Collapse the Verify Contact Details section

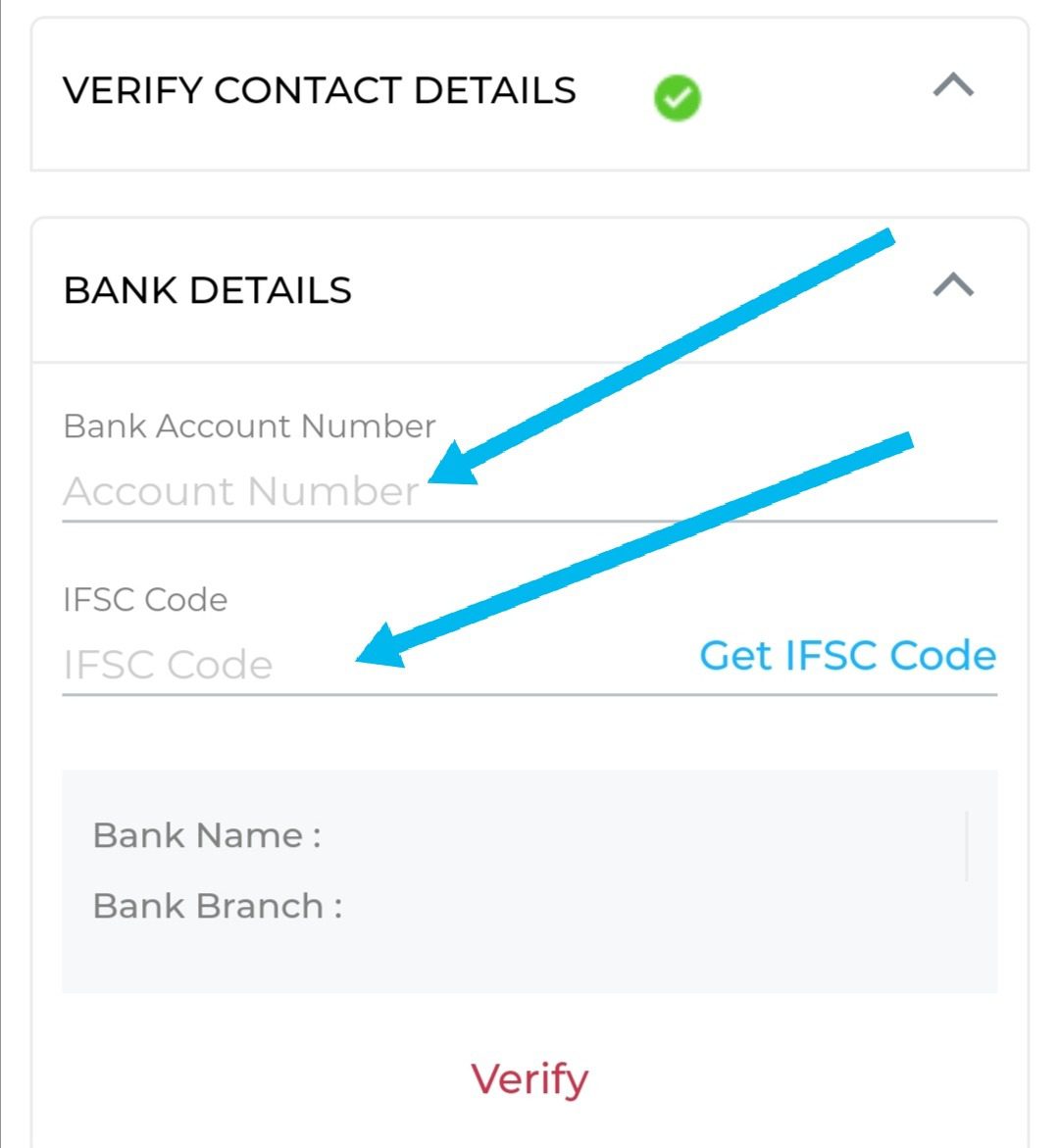click(x=952, y=86)
